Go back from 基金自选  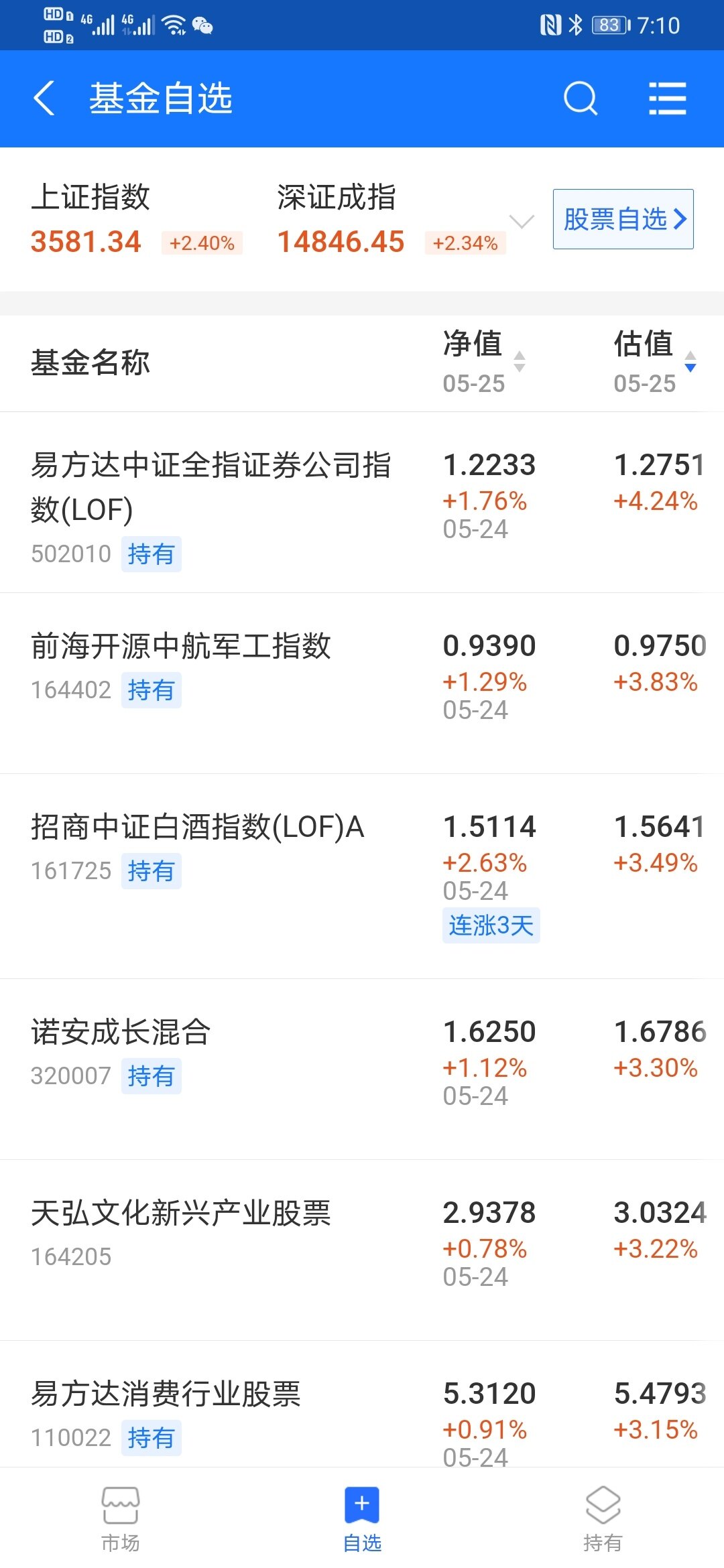(x=44, y=99)
